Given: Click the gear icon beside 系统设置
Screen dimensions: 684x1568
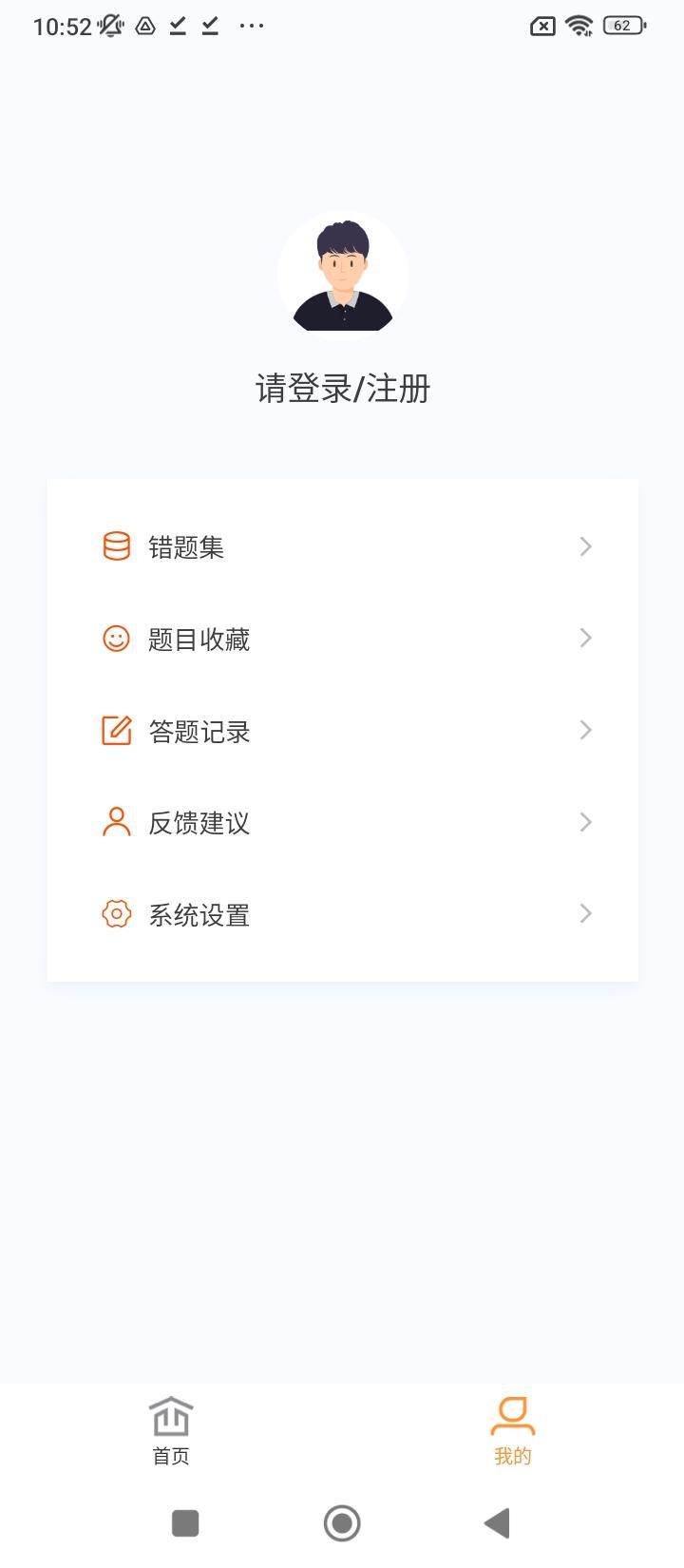Looking at the screenshot, I should point(115,914).
